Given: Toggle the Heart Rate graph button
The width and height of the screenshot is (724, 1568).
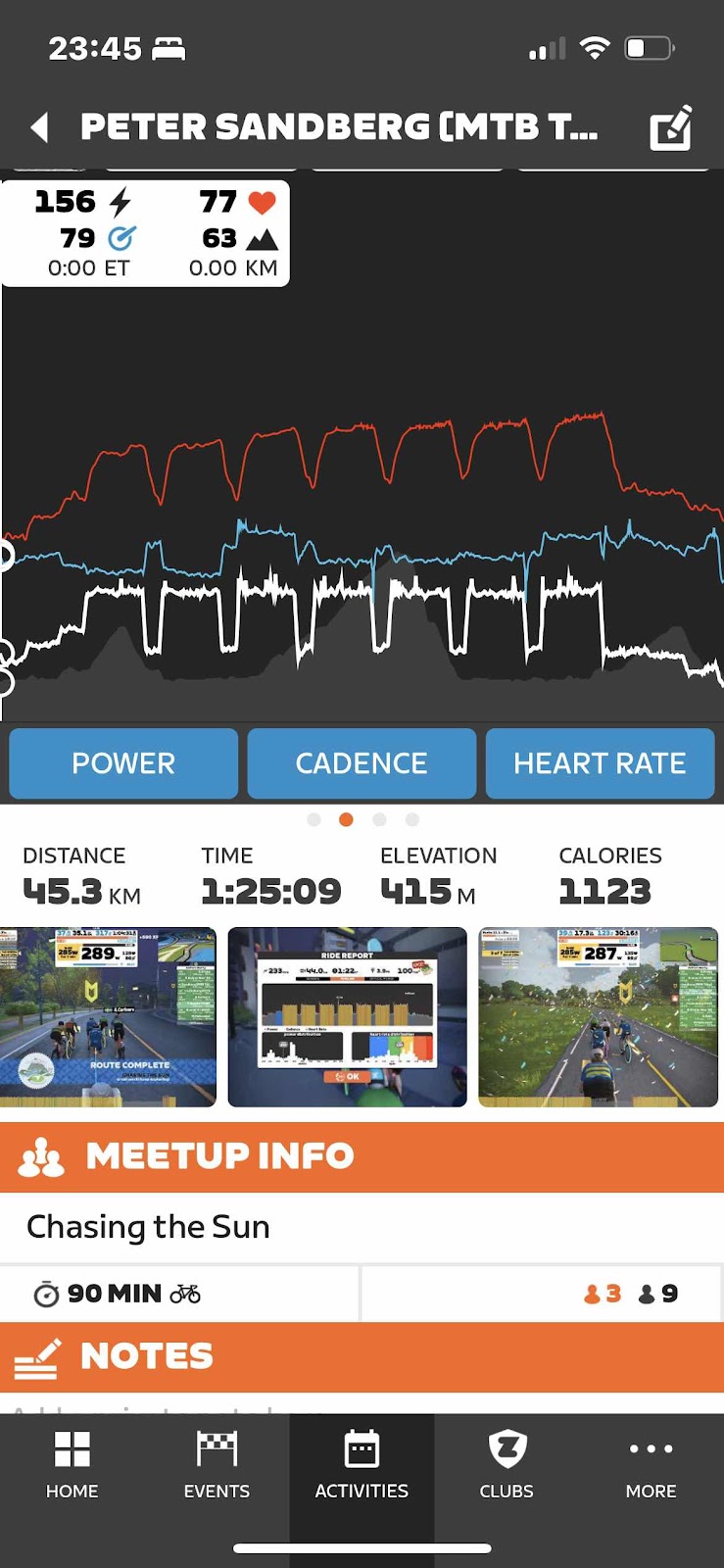Looking at the screenshot, I should pos(600,763).
